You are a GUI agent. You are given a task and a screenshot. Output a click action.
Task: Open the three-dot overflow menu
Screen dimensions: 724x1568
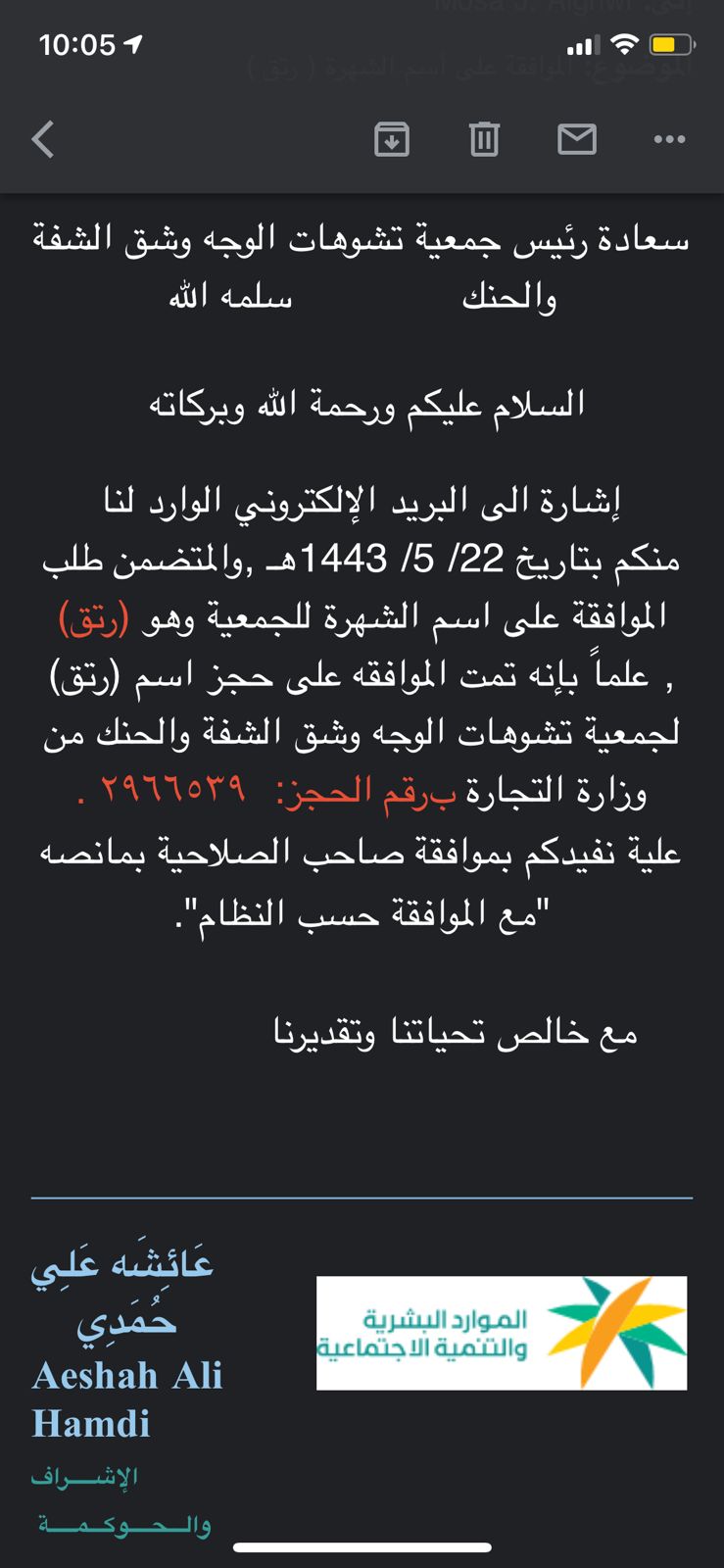tap(669, 139)
